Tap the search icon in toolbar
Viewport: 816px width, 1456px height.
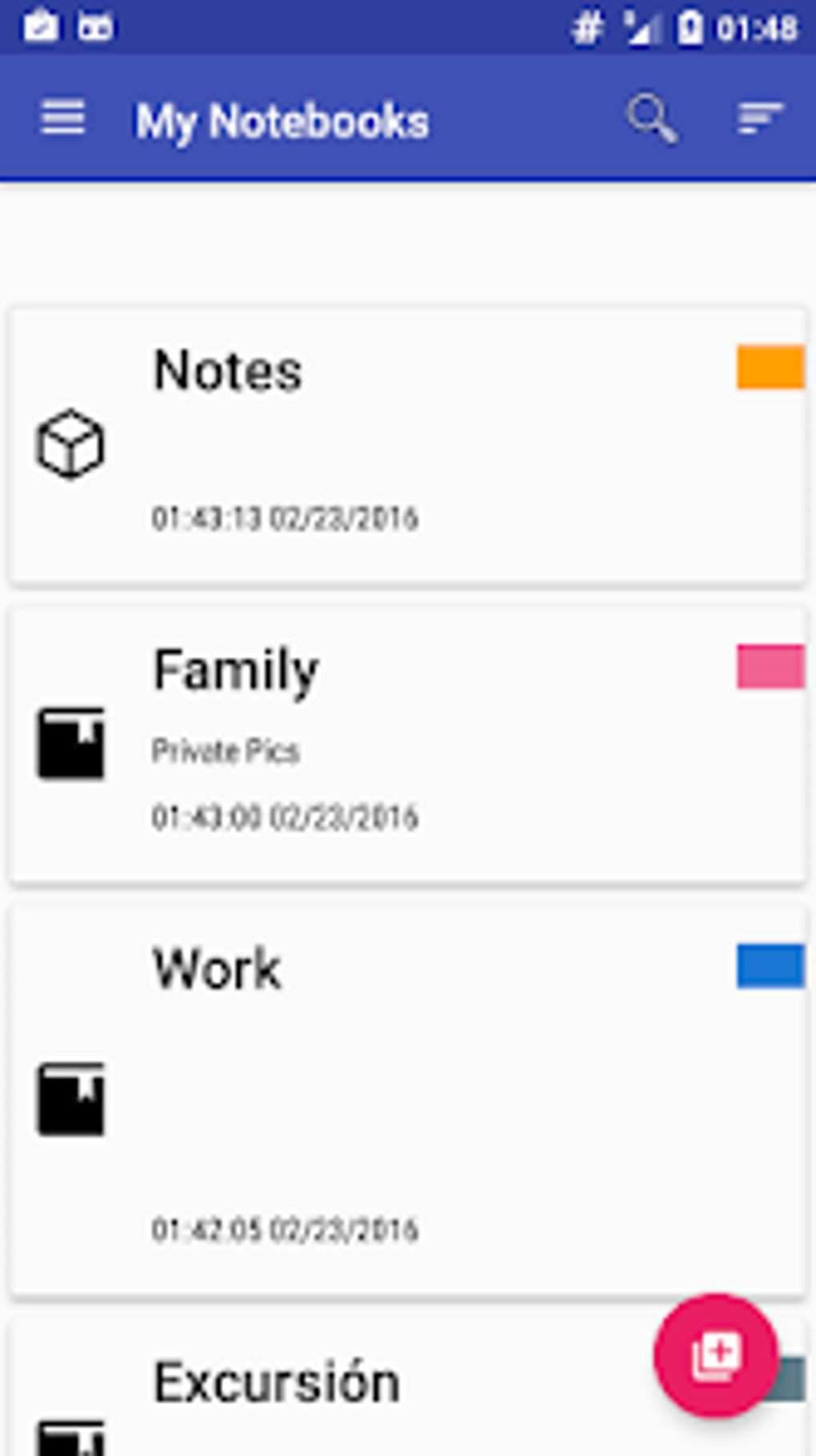point(651,118)
